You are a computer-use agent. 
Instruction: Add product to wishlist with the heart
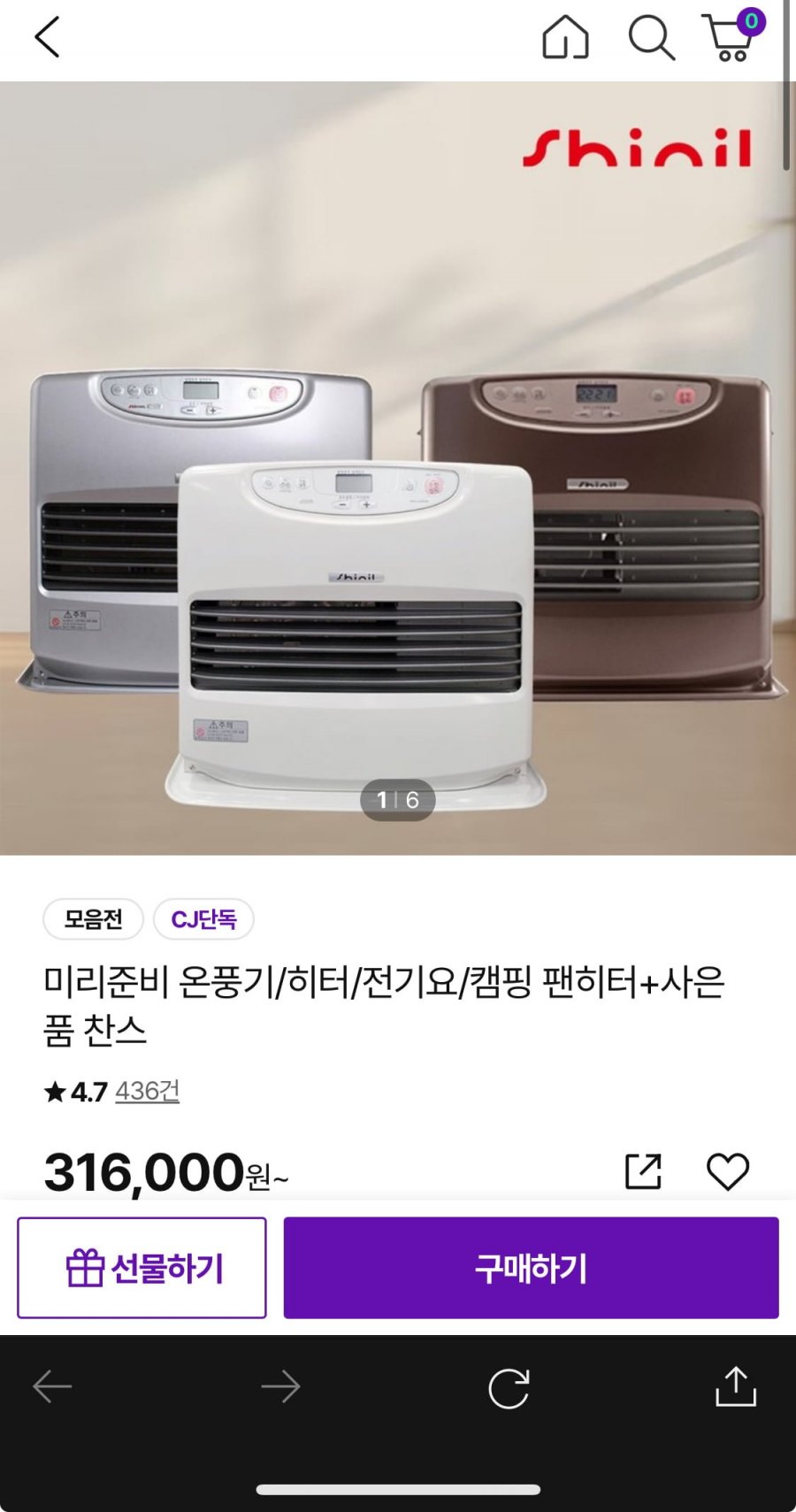[x=728, y=1171]
